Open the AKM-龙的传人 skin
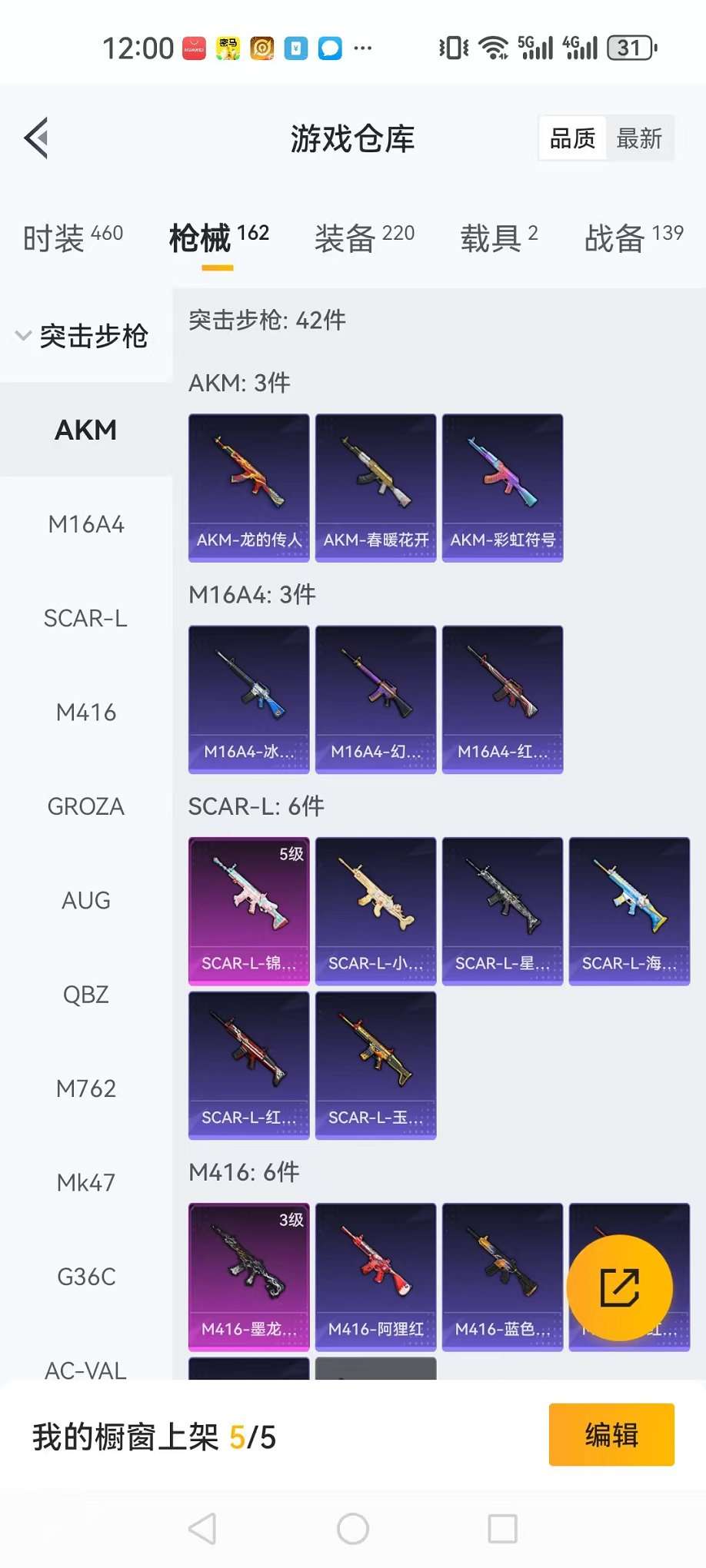This screenshot has width=706, height=1568. point(249,488)
